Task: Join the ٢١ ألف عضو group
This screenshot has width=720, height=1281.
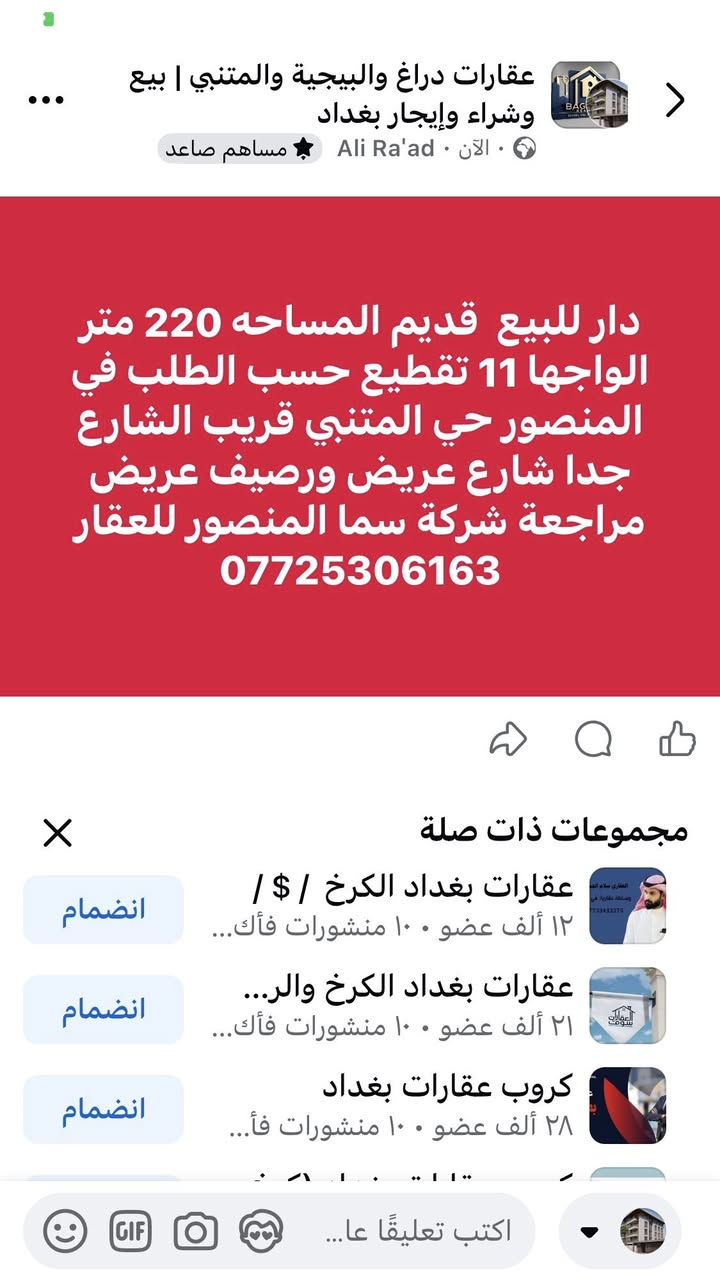Action: coord(103,1009)
